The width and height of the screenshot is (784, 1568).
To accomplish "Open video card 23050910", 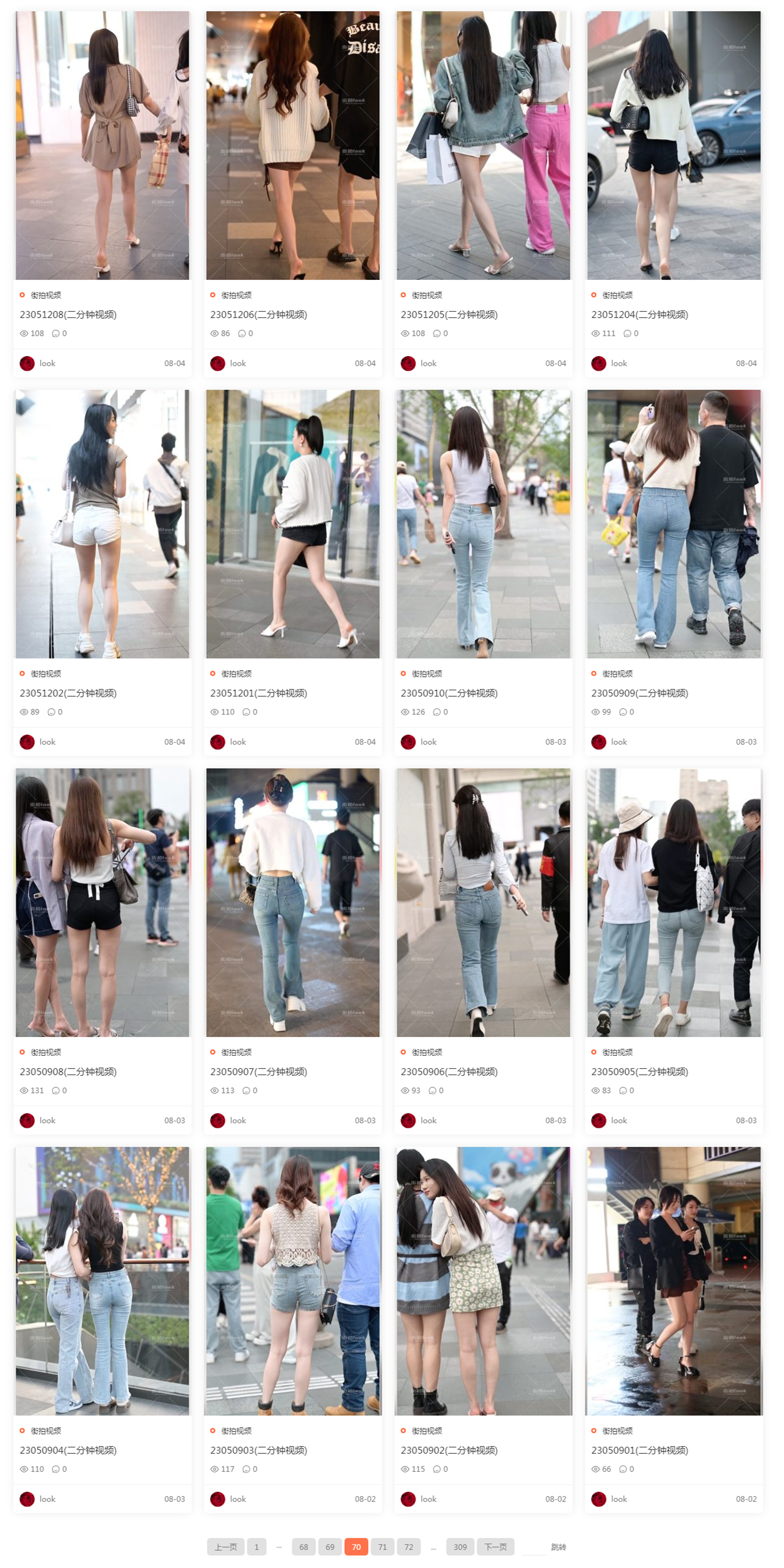I will tap(449, 693).
